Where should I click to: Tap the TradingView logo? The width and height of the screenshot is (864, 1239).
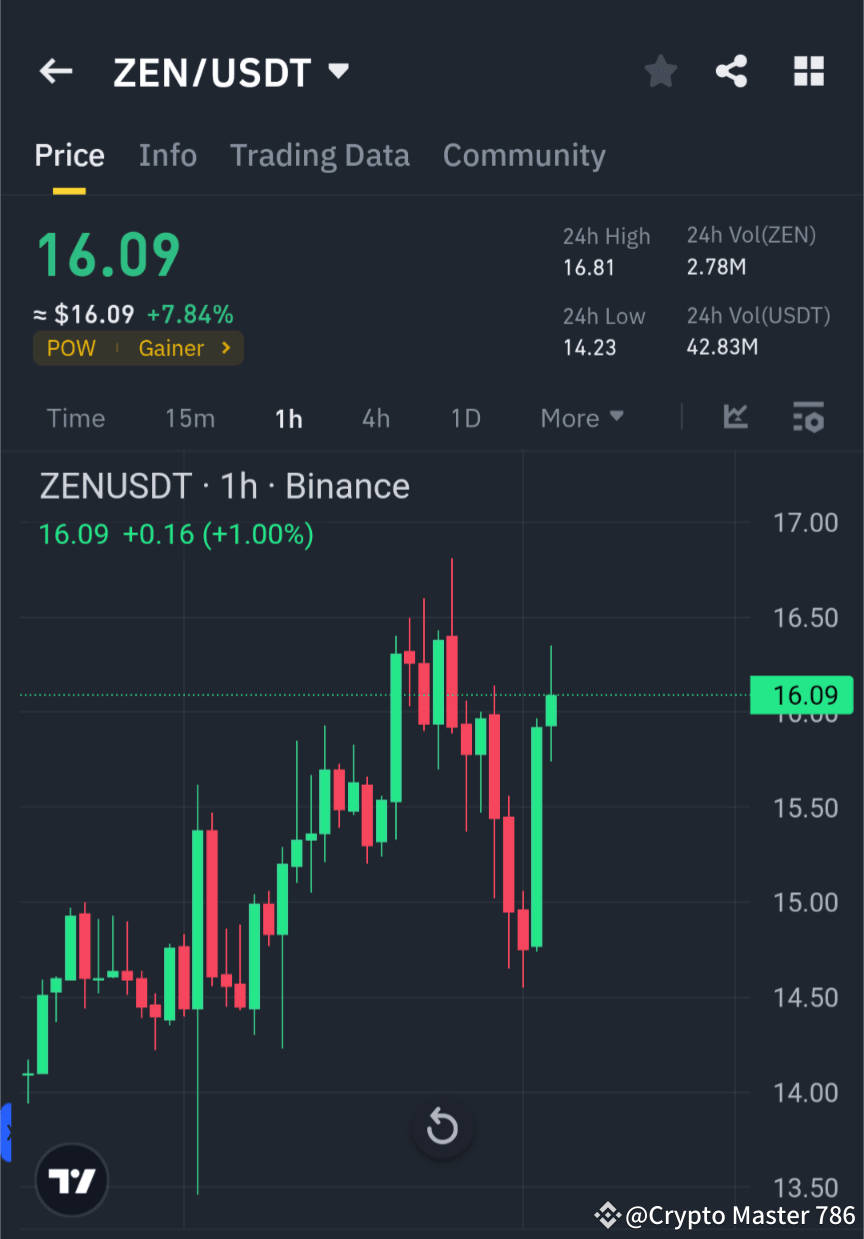[70, 1179]
